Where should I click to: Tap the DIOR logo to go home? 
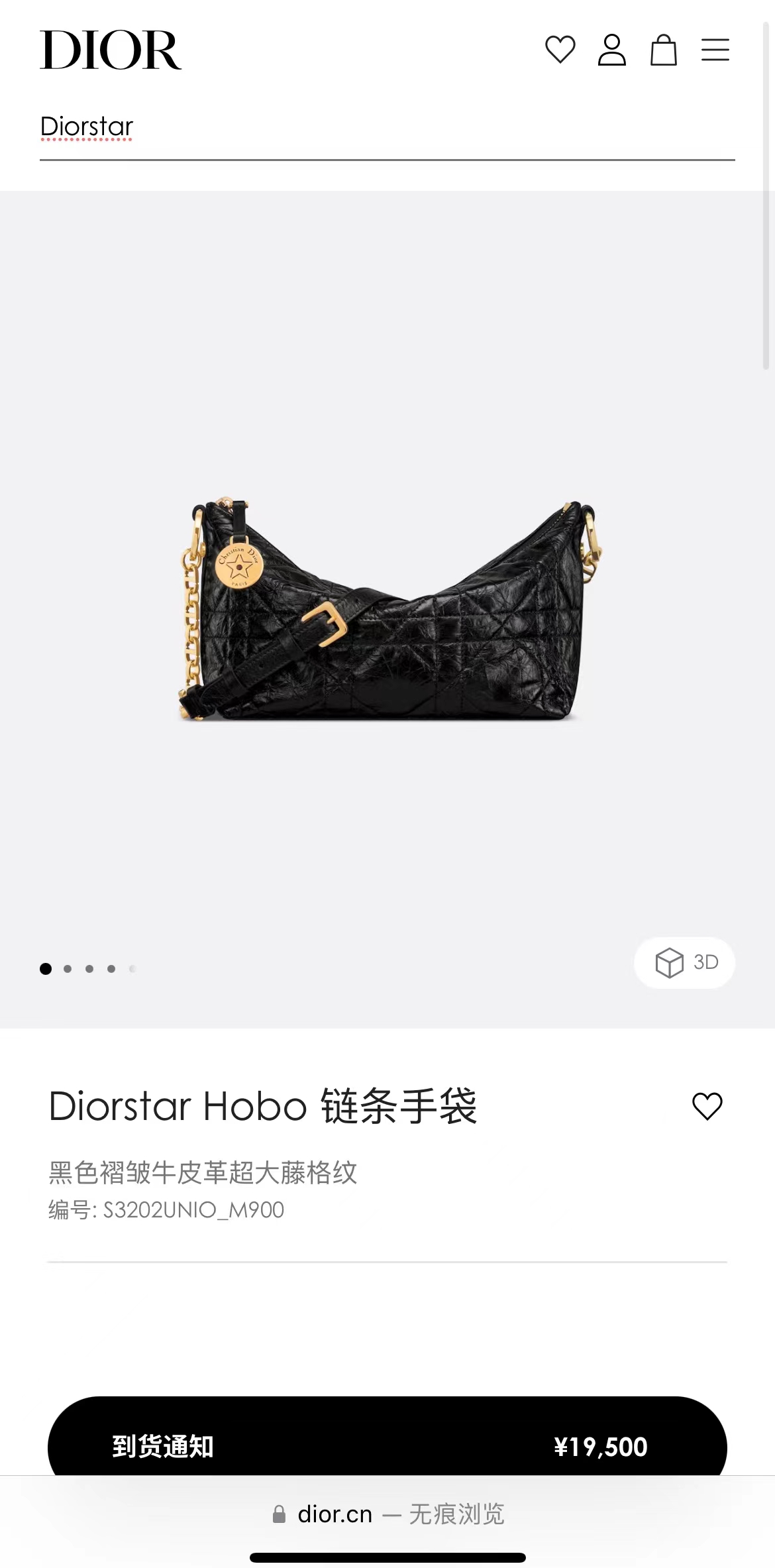pyautogui.click(x=111, y=50)
